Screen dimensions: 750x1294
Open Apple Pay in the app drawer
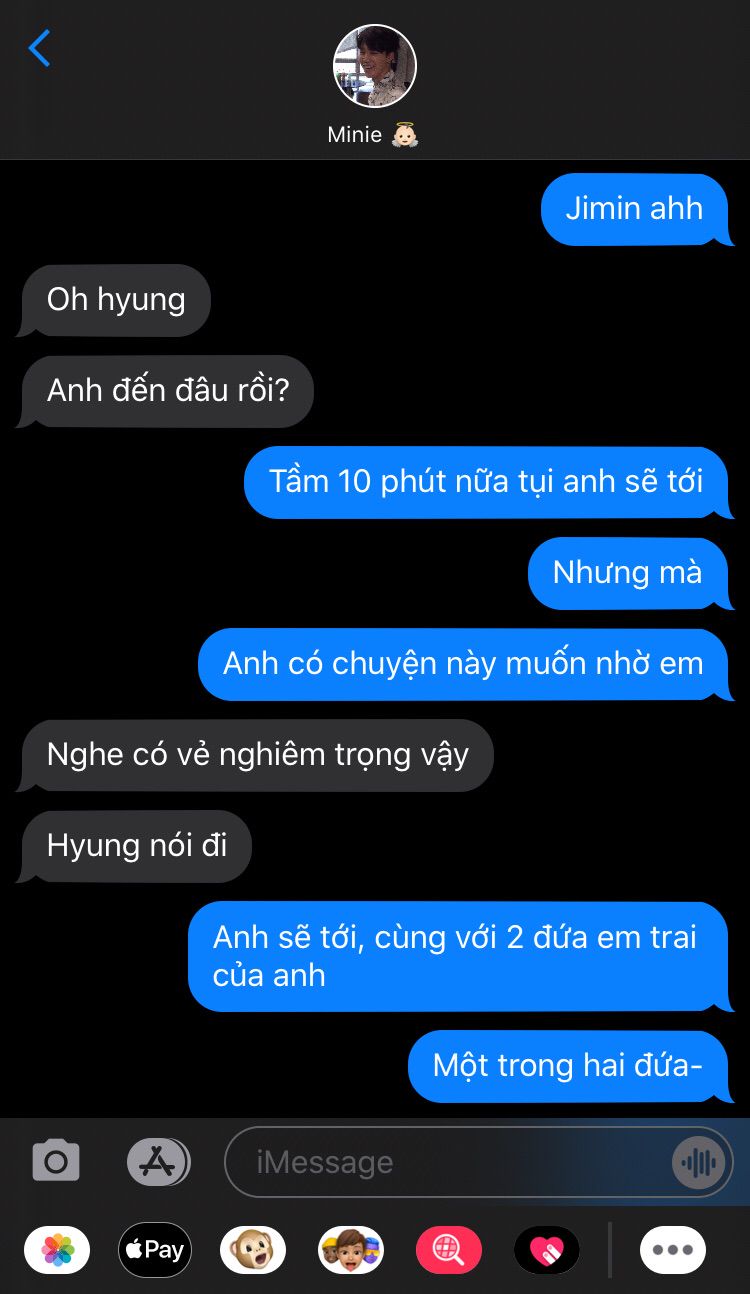click(155, 1249)
